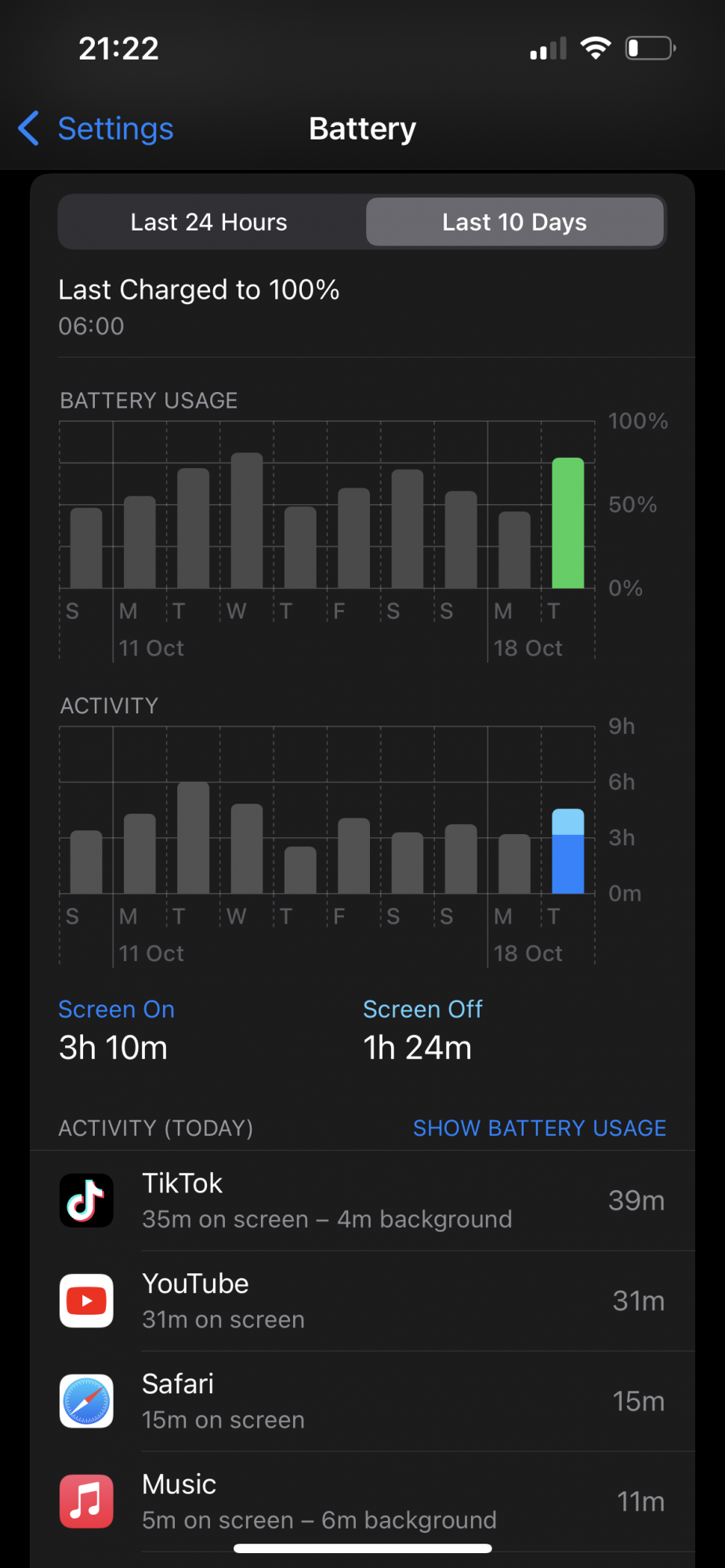Open the YouTube activity row
Image resolution: width=725 pixels, height=1568 pixels.
pos(362,1301)
